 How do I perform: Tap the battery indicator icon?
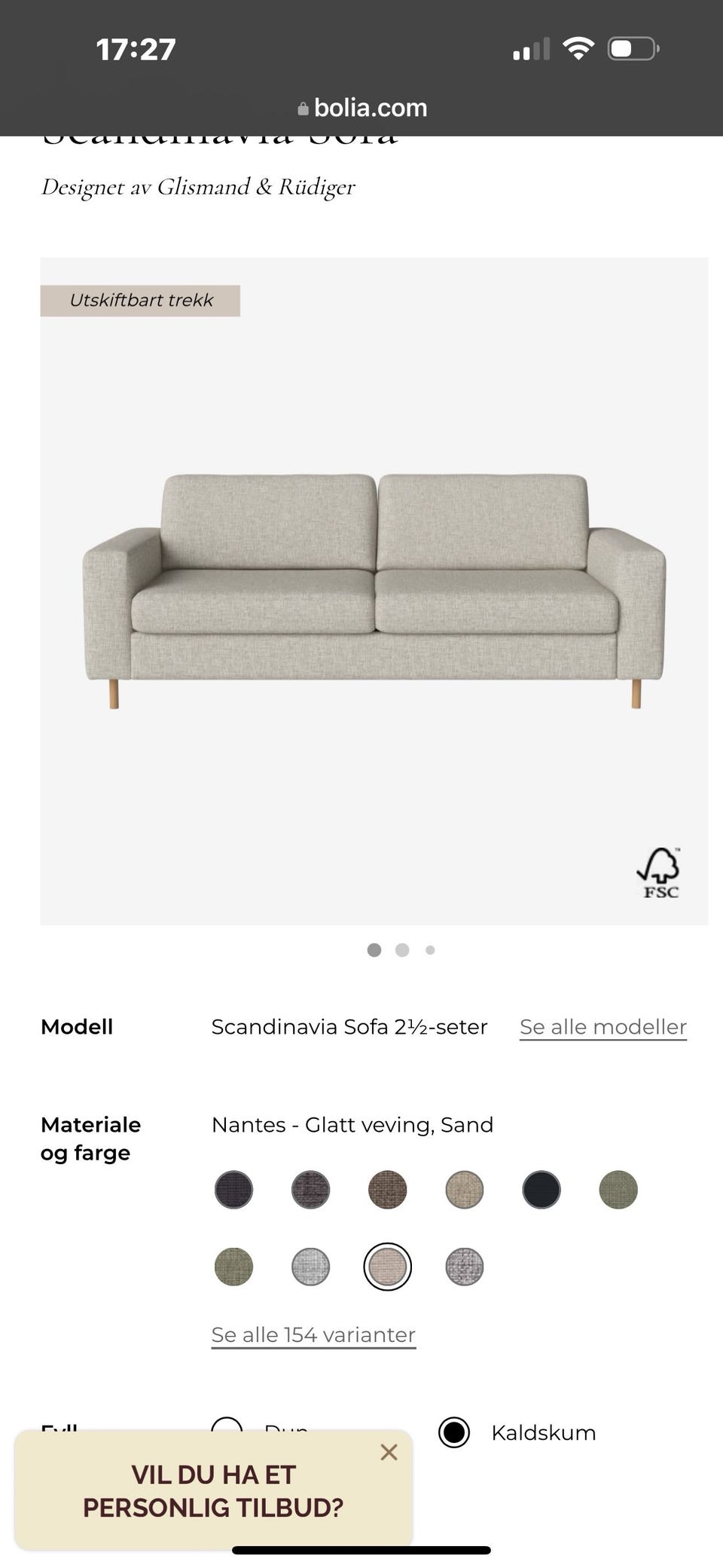[x=631, y=47]
